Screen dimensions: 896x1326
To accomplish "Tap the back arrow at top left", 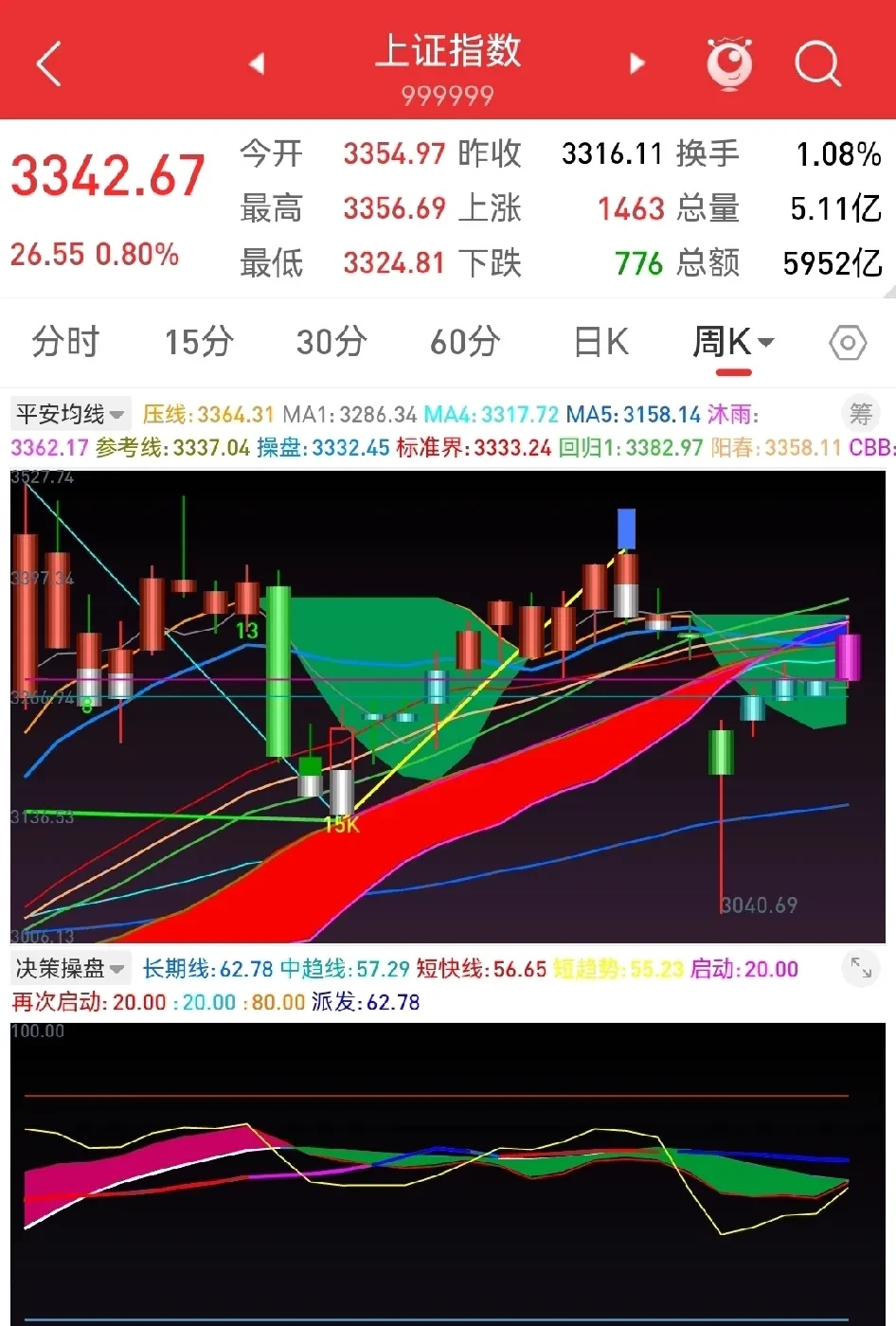I will (46, 63).
